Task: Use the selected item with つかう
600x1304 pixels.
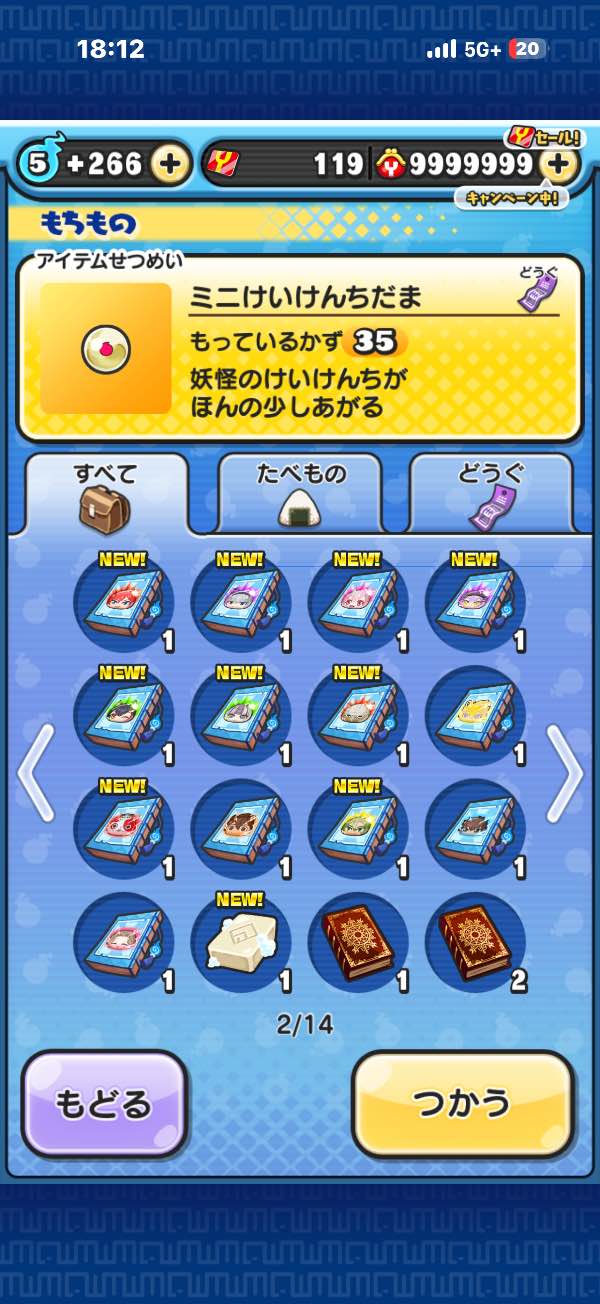Action: click(x=463, y=1103)
